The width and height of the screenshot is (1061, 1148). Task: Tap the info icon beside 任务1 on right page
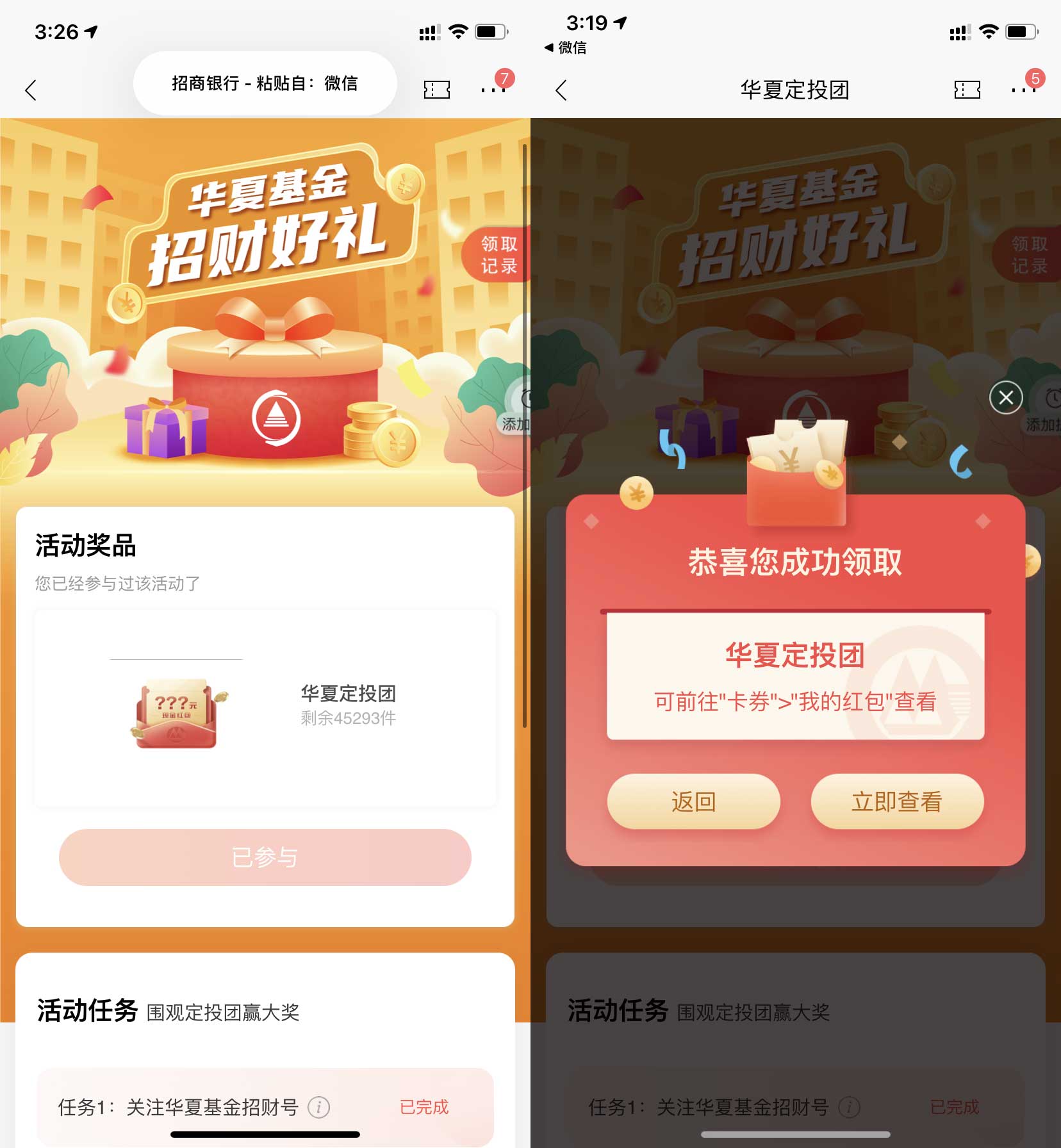pyautogui.click(x=850, y=1106)
